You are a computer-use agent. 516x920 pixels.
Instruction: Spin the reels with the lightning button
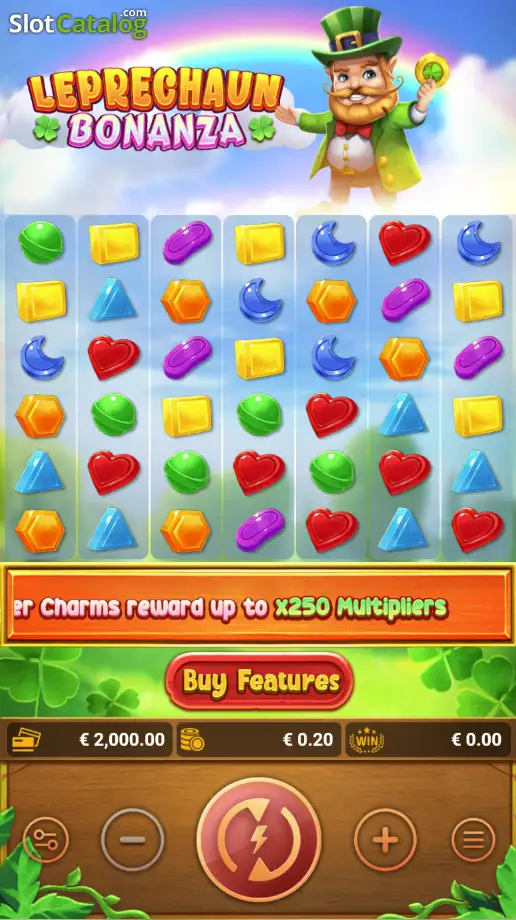[x=259, y=840]
